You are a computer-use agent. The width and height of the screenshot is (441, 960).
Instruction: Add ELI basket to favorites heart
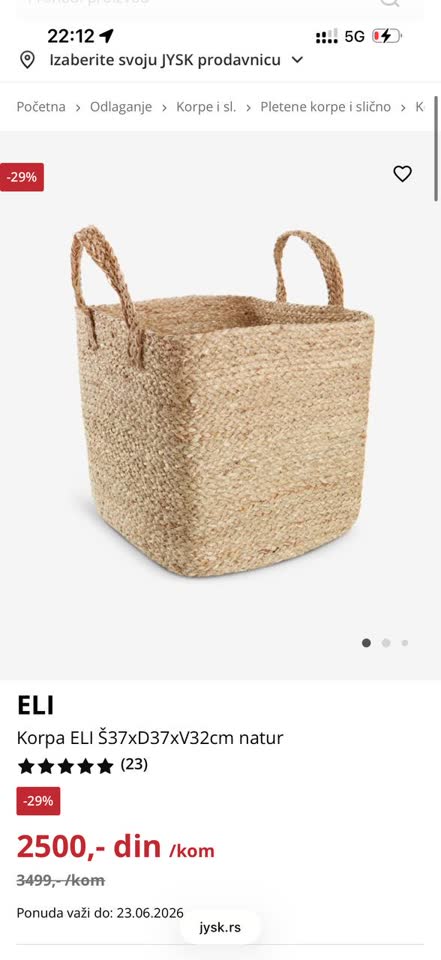pos(402,174)
